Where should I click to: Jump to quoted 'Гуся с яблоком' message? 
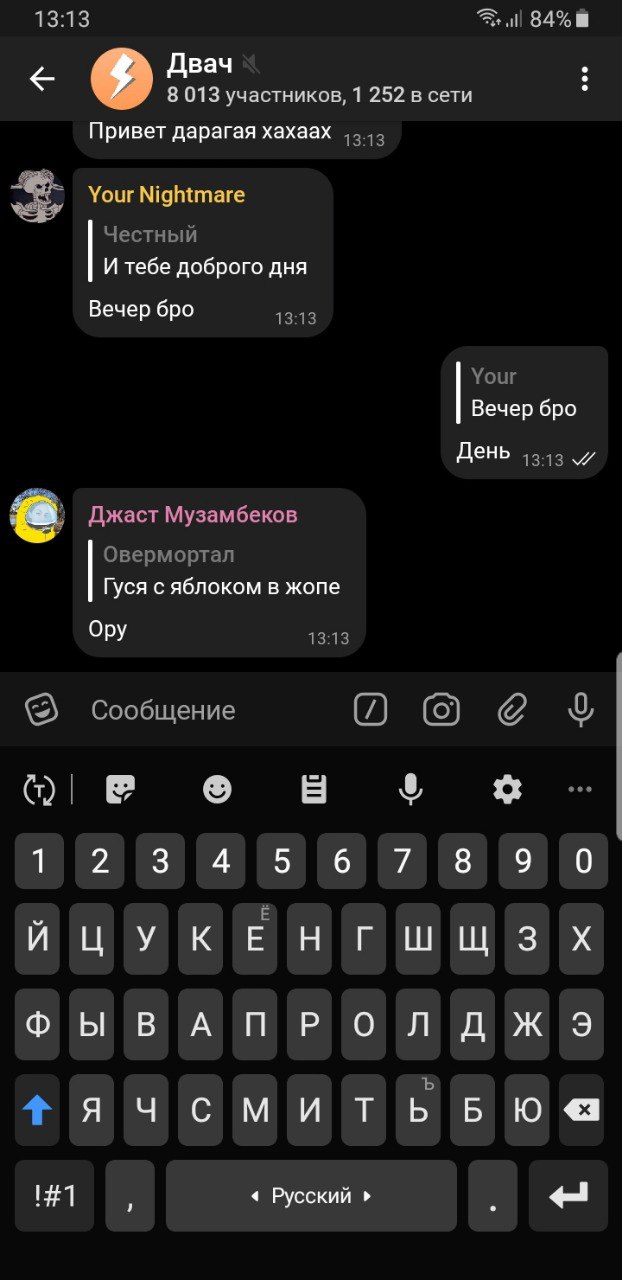(220, 571)
